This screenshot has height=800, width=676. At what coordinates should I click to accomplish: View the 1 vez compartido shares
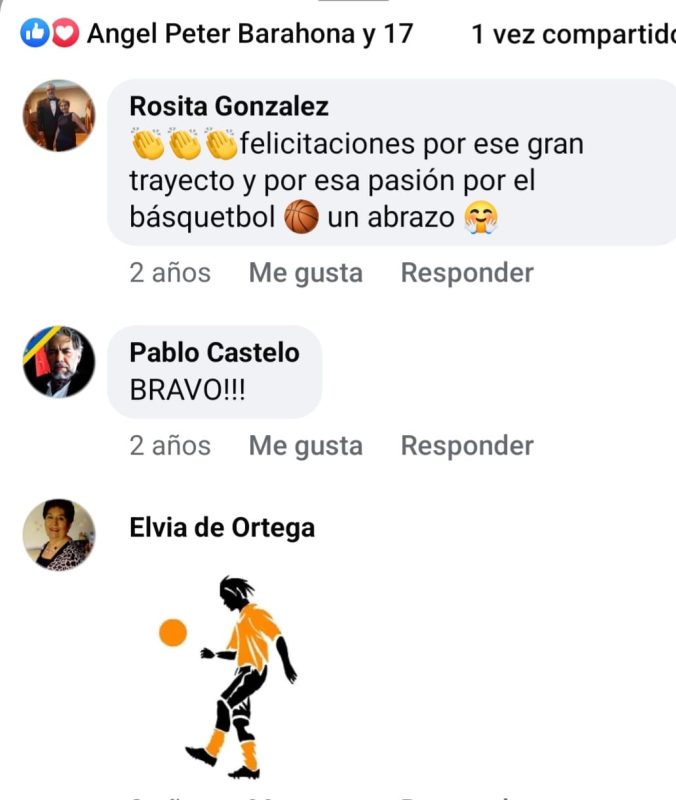[572, 34]
